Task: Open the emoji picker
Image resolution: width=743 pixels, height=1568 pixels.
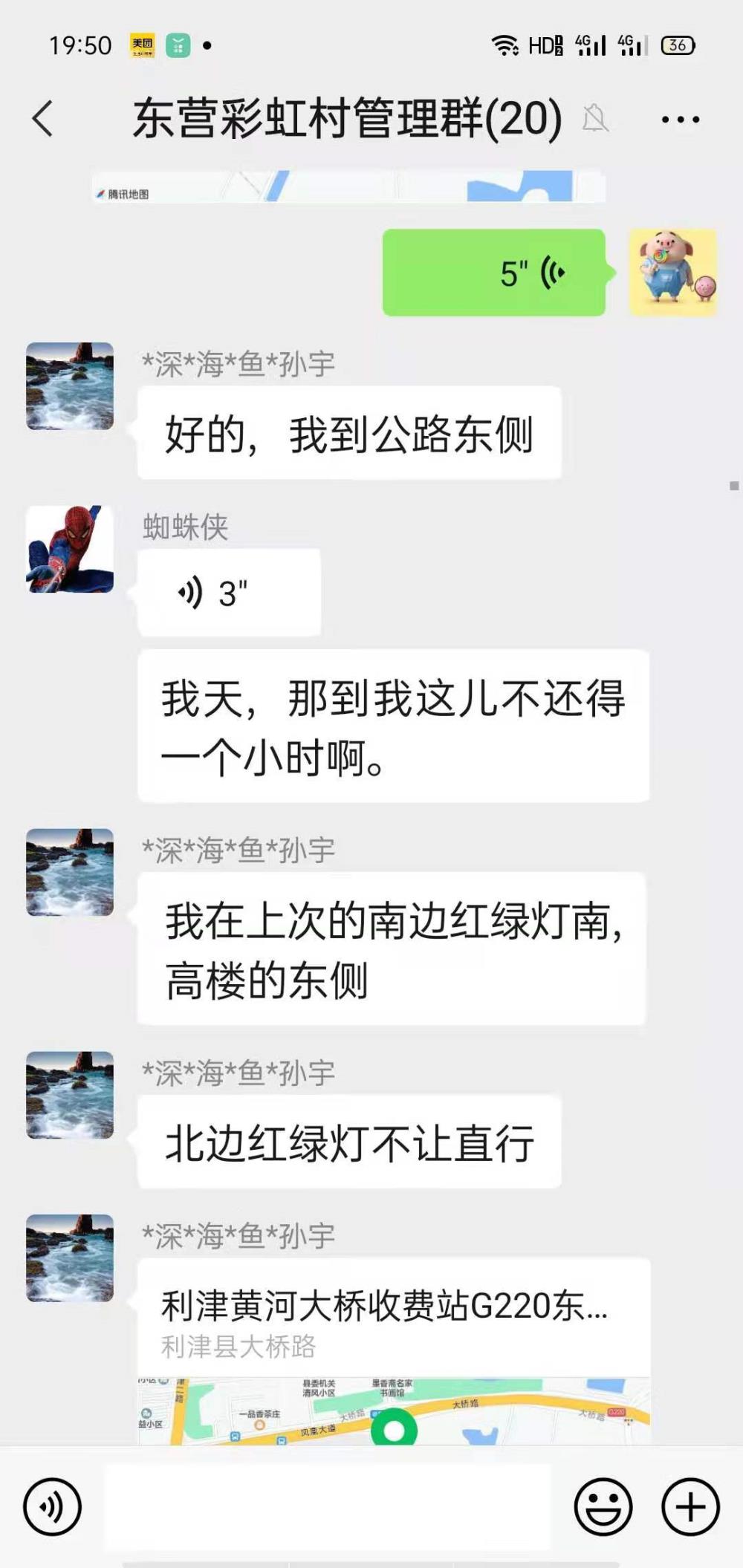Action: pos(603,1506)
